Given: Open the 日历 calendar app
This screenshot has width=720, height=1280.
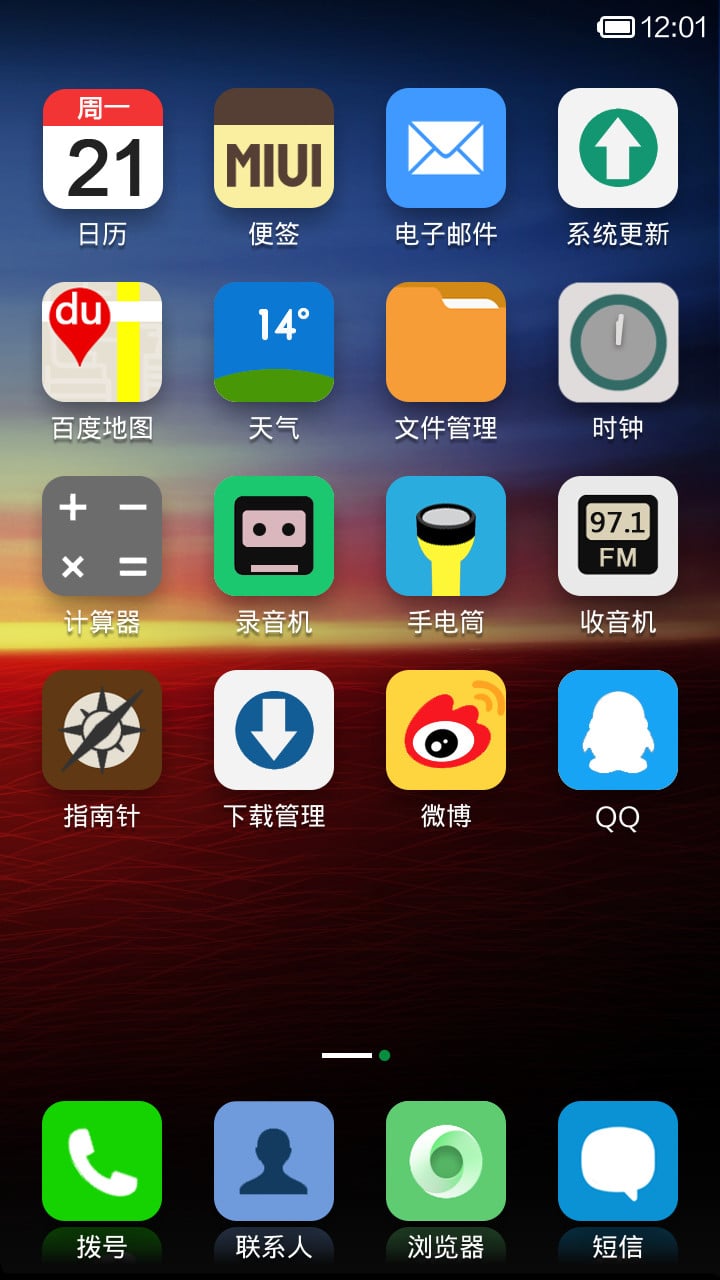Looking at the screenshot, I should click(x=102, y=148).
